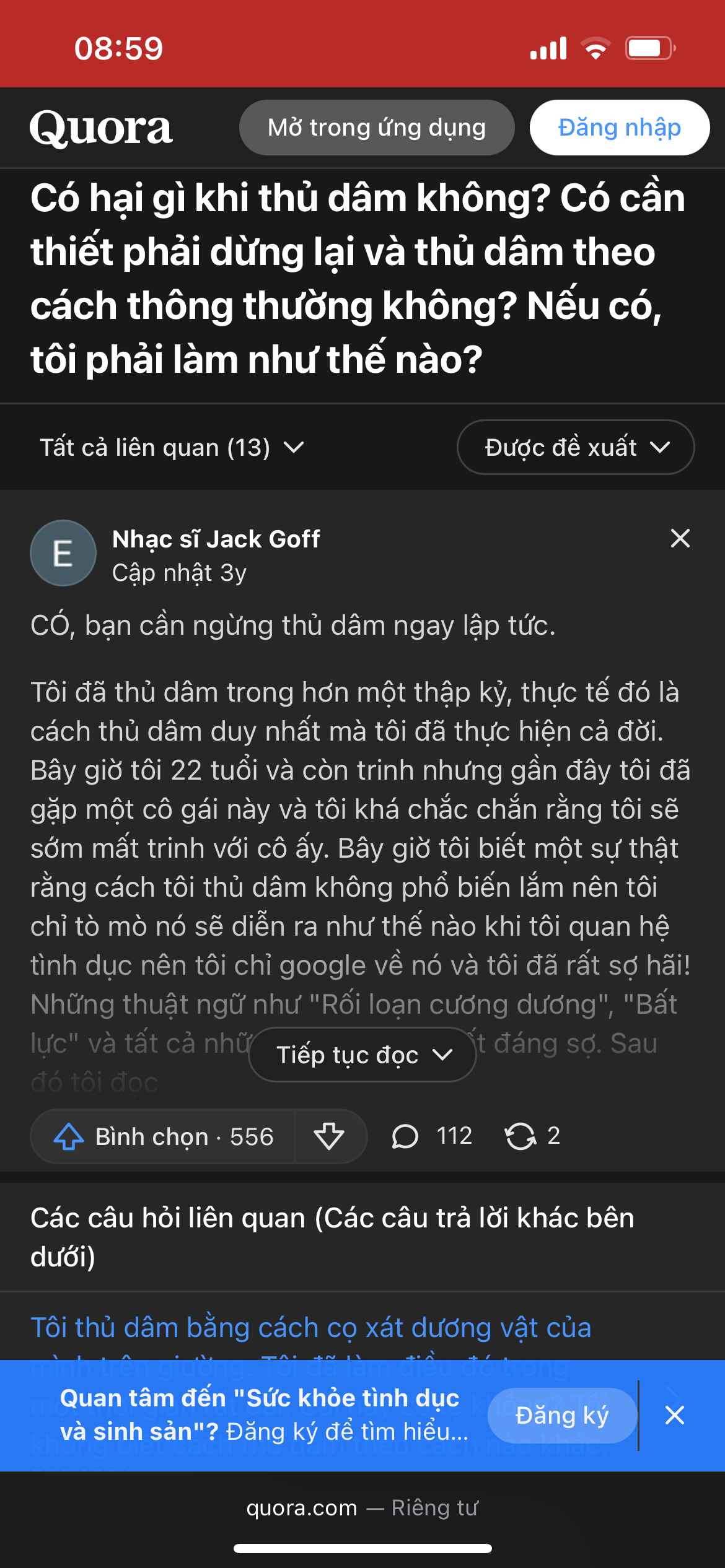
Task: Expand answer with Tiếp tục đọc
Action: point(362,1055)
